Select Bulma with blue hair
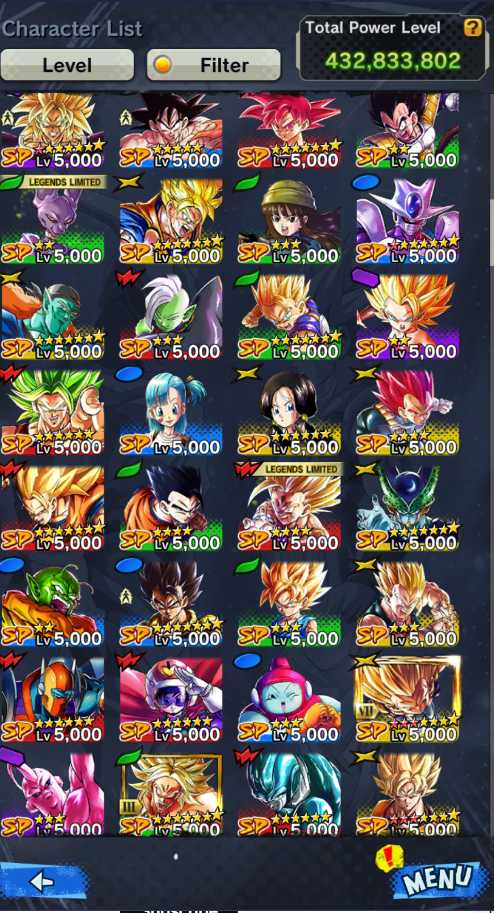Viewport: 494px width, 913px height. (x=171, y=411)
